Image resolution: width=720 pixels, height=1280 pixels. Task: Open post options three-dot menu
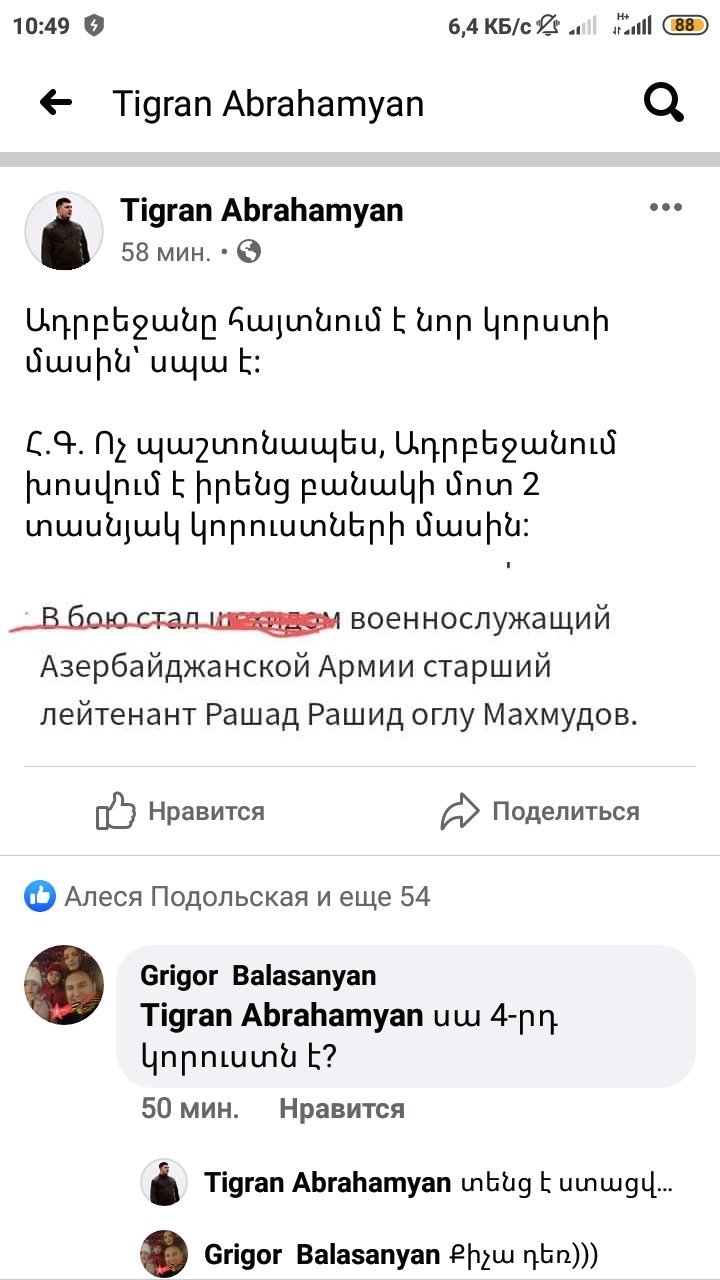coord(665,208)
